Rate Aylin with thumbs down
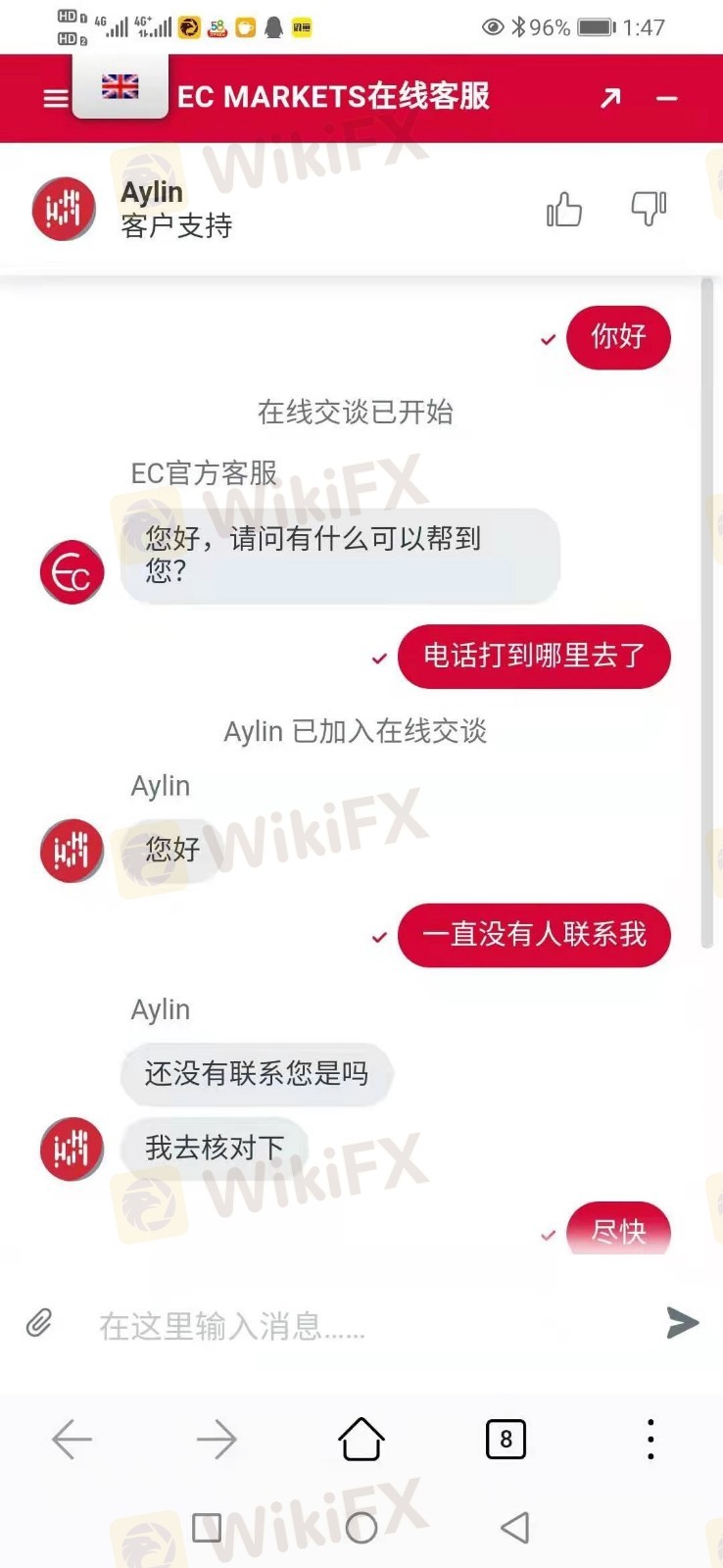This screenshot has width=723, height=1568. tap(649, 208)
